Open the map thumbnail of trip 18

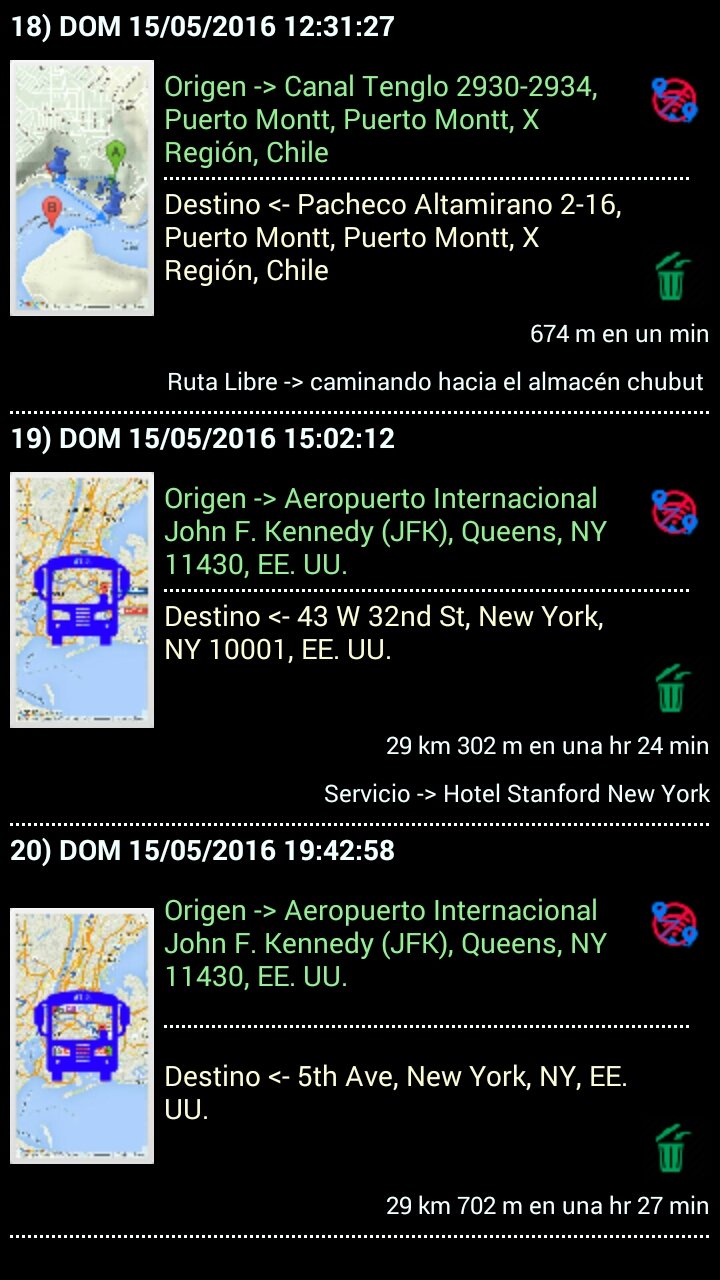coord(82,188)
